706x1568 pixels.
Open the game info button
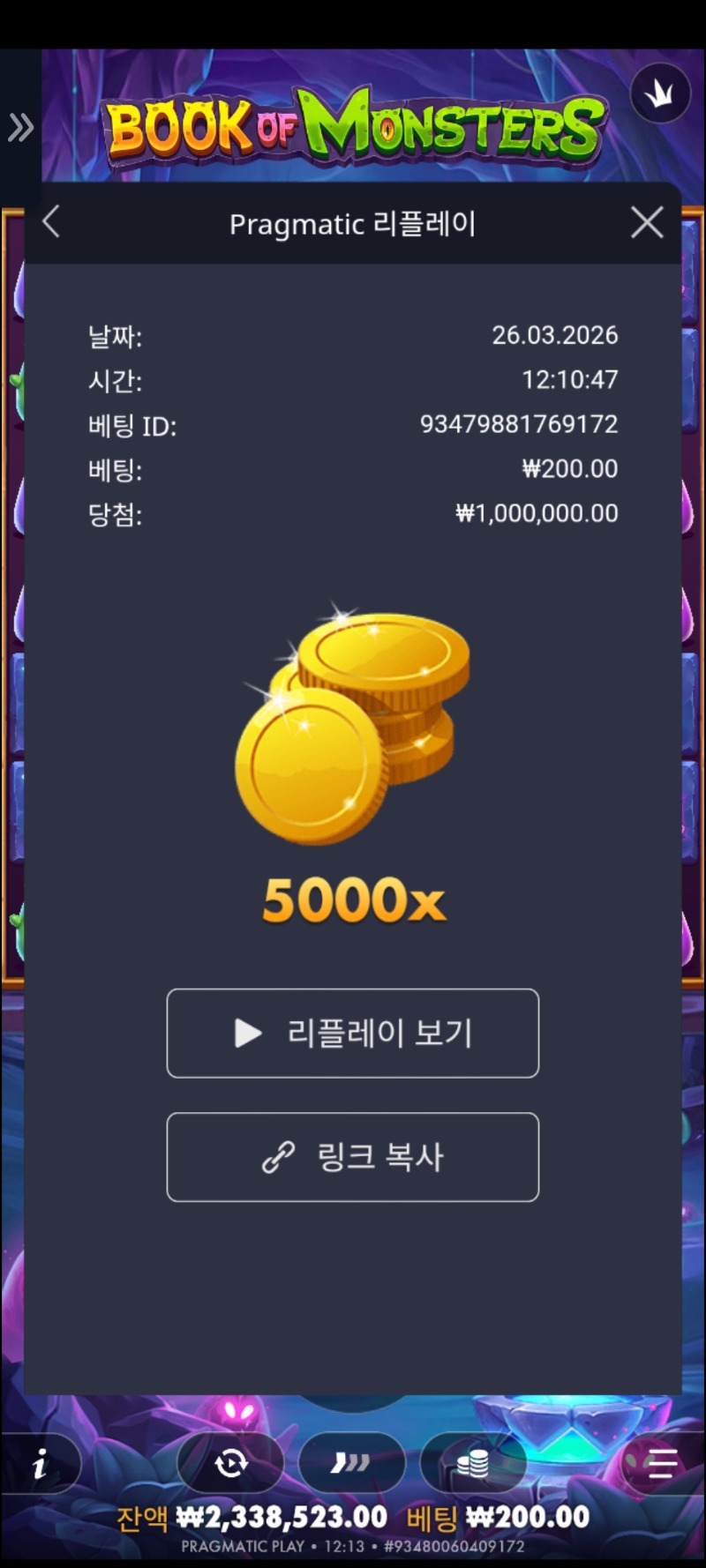click(40, 1464)
